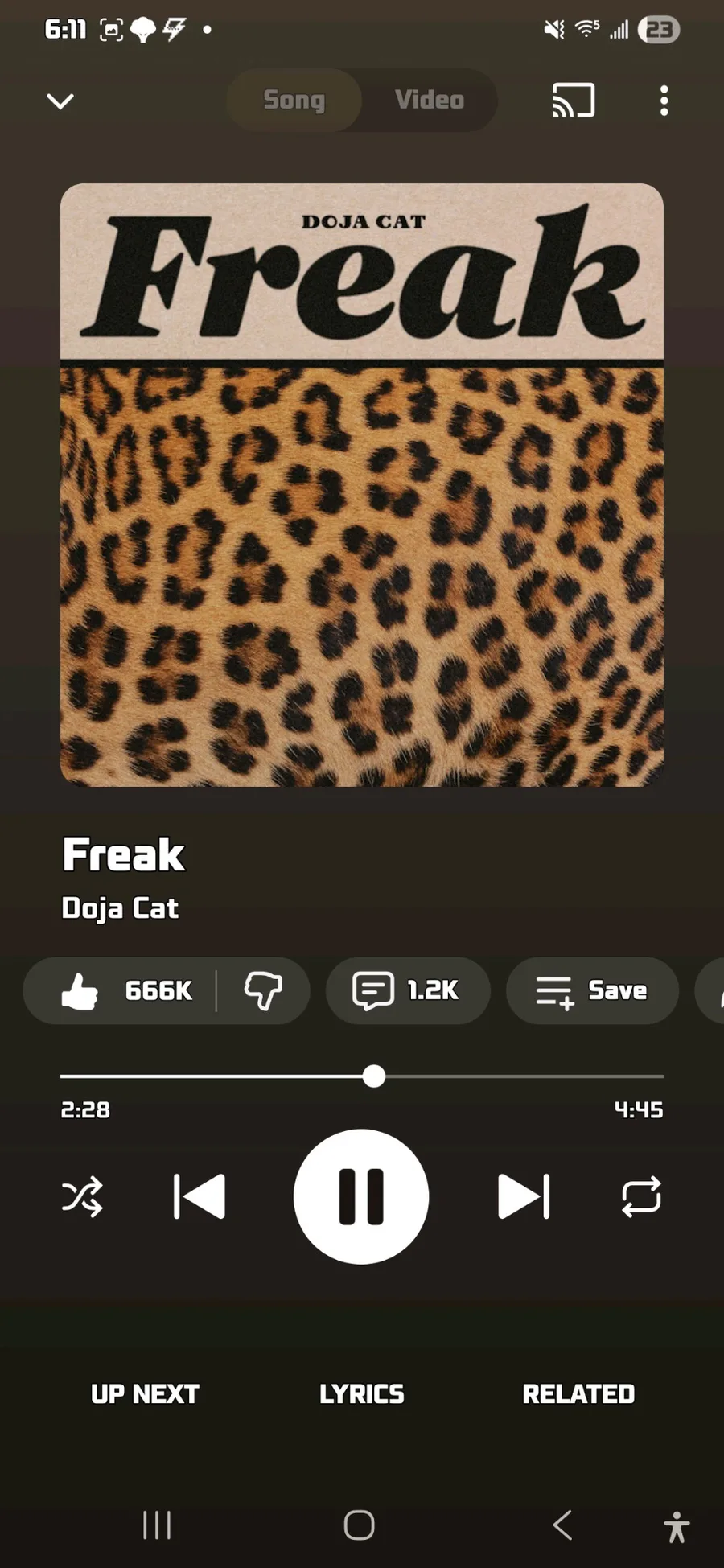
Task: Switch to the Song view
Action: (294, 100)
